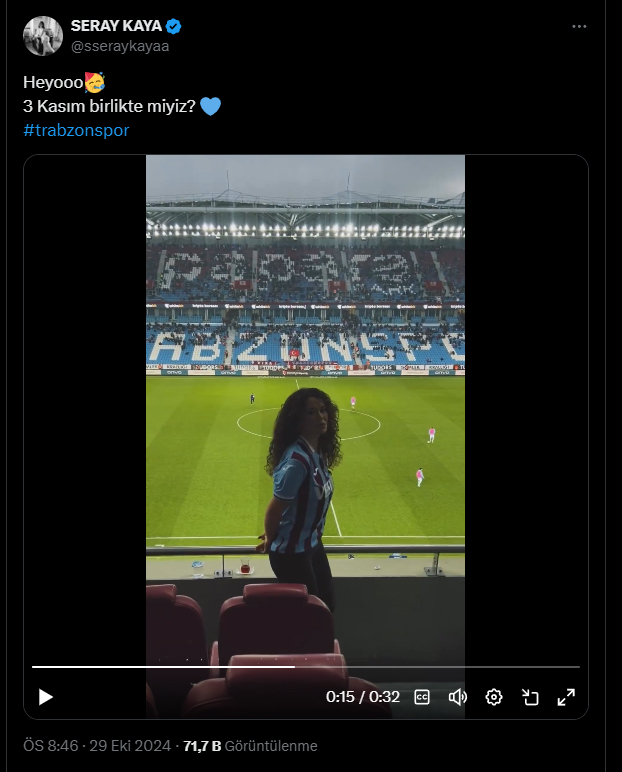This screenshot has height=772, width=622.
Task: Open video playback settings gear
Action: [x=493, y=697]
